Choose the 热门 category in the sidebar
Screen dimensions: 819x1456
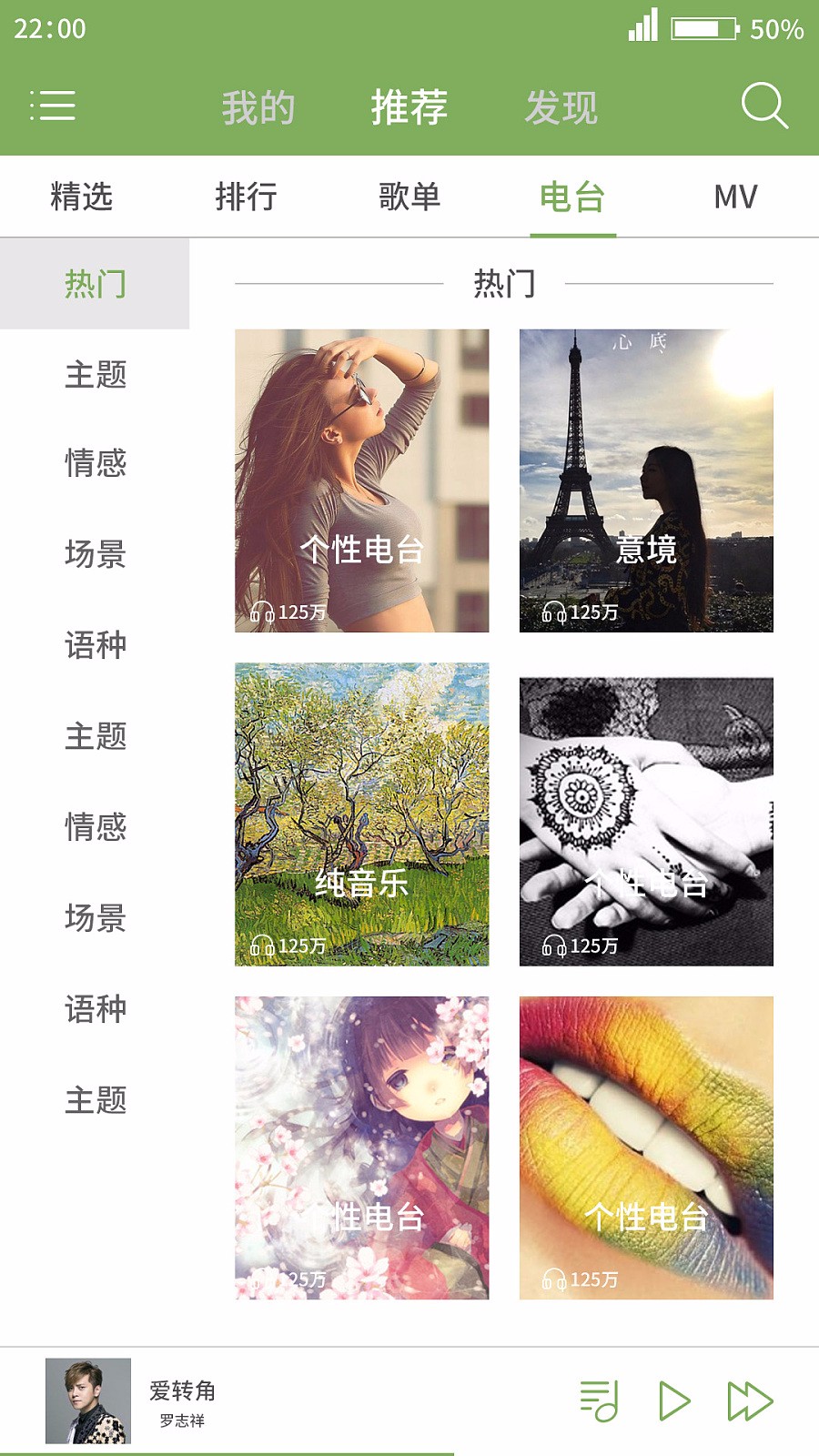(x=95, y=284)
